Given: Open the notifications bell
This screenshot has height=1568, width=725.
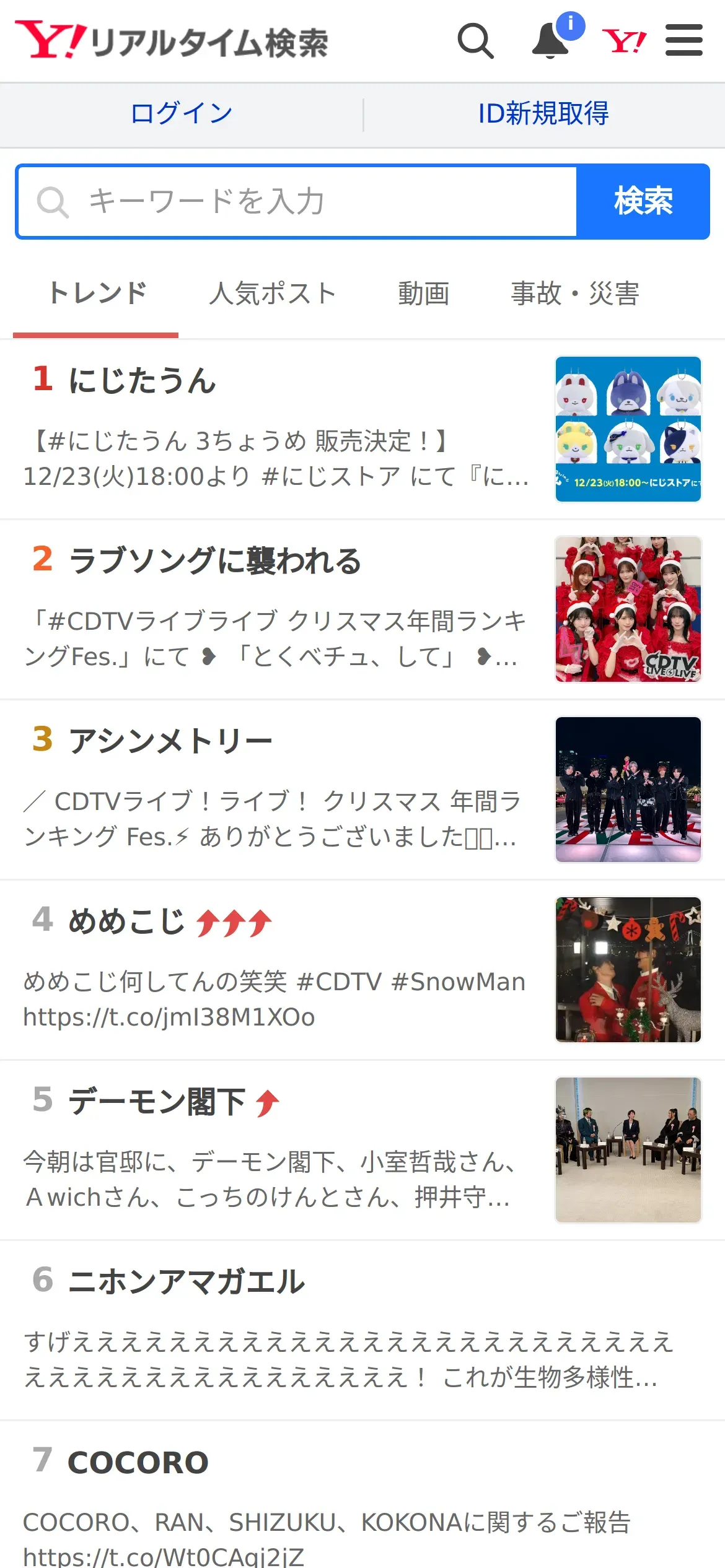Looking at the screenshot, I should coord(551,41).
